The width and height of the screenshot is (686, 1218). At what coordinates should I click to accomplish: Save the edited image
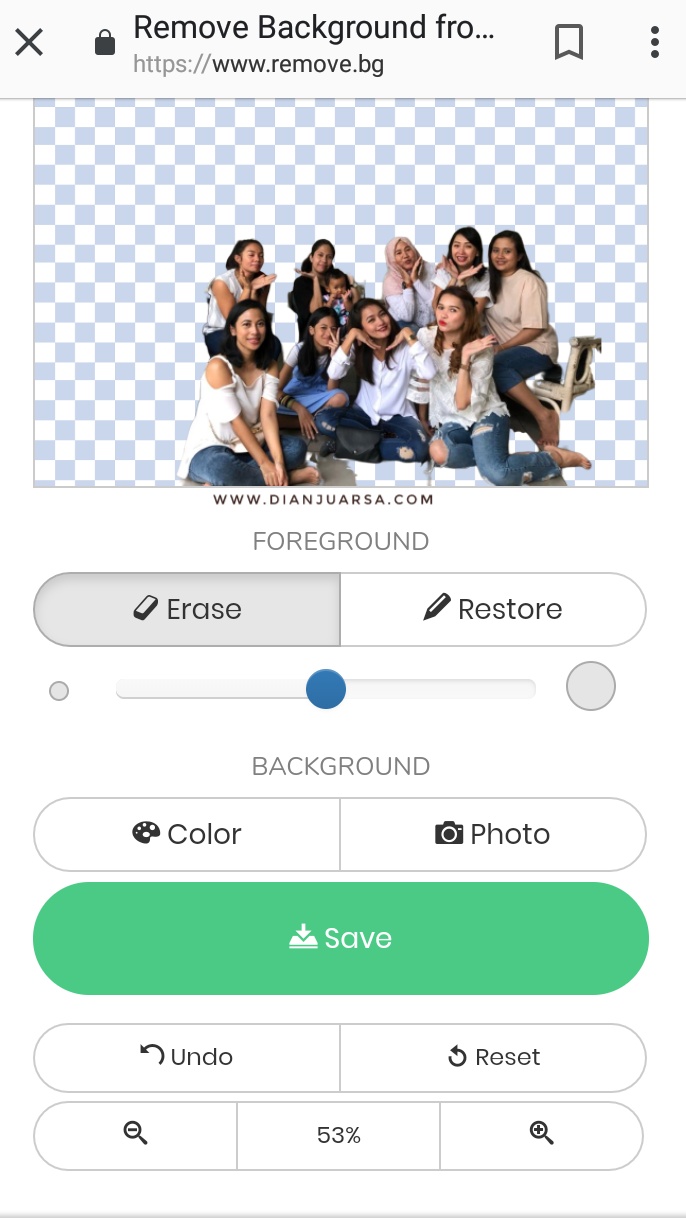click(x=341, y=938)
